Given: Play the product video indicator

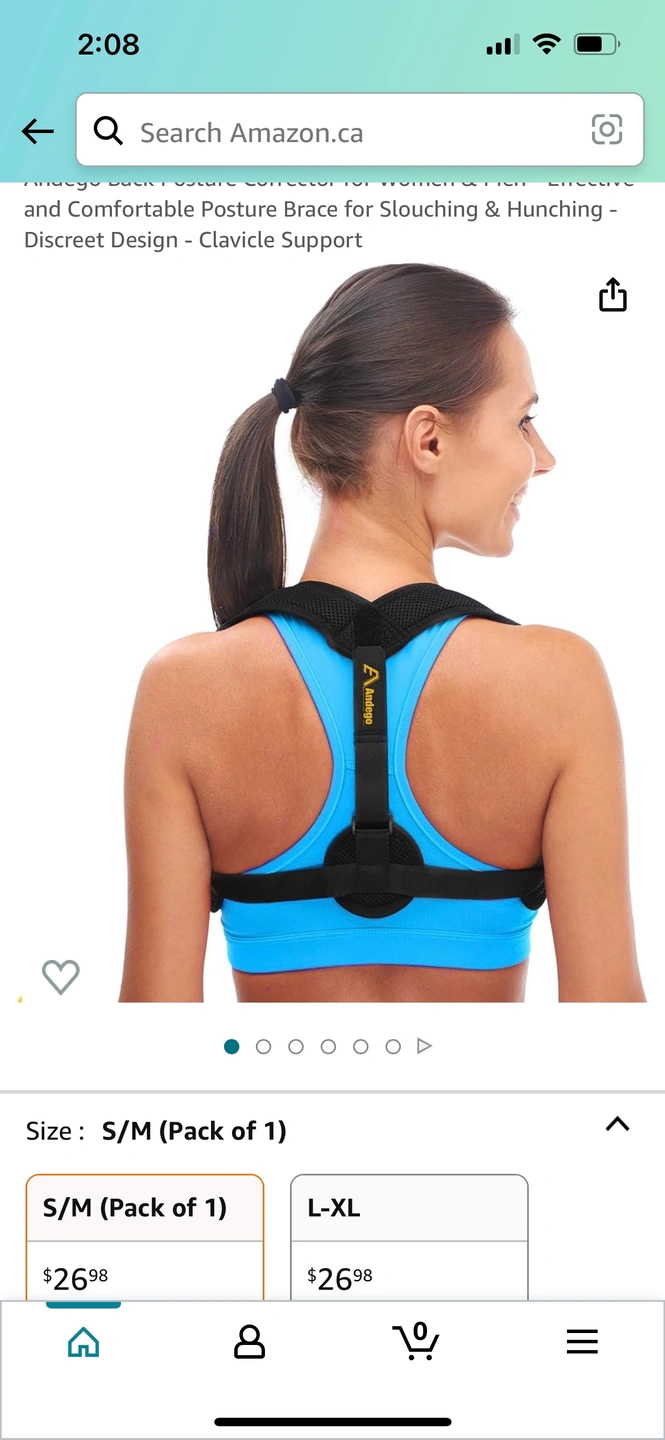Looking at the screenshot, I should click(x=424, y=1046).
